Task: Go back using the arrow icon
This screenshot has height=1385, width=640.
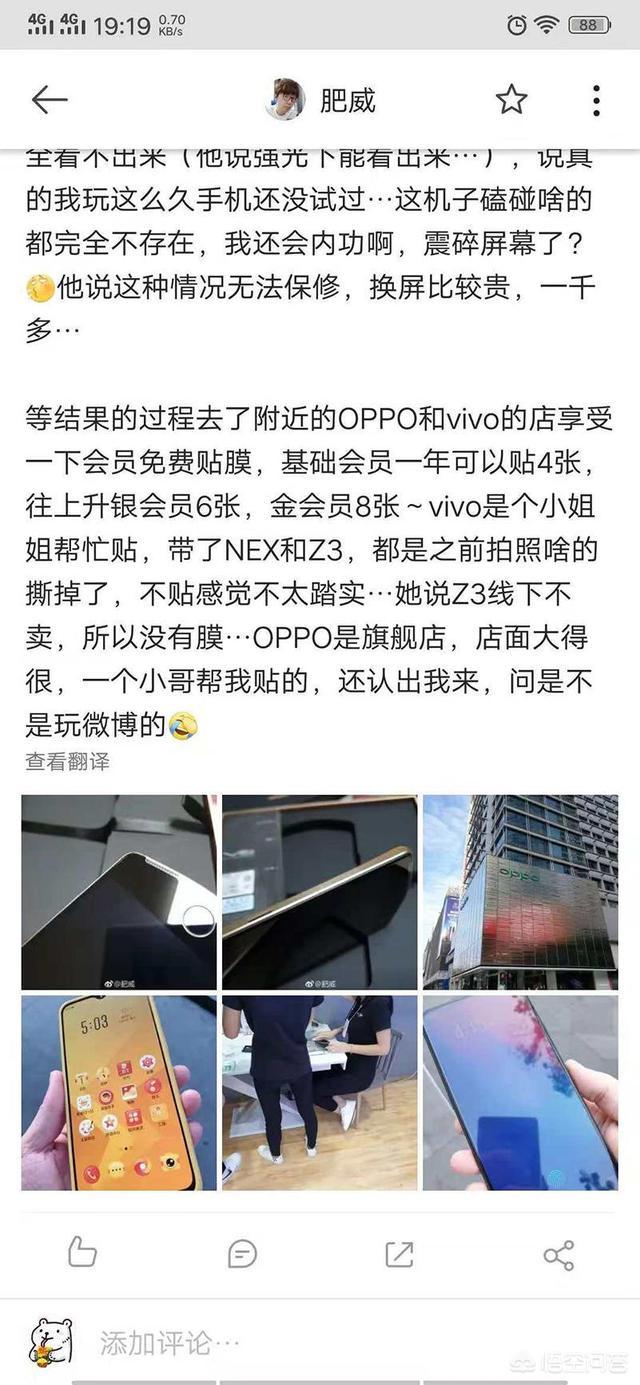Action: coord(49,99)
